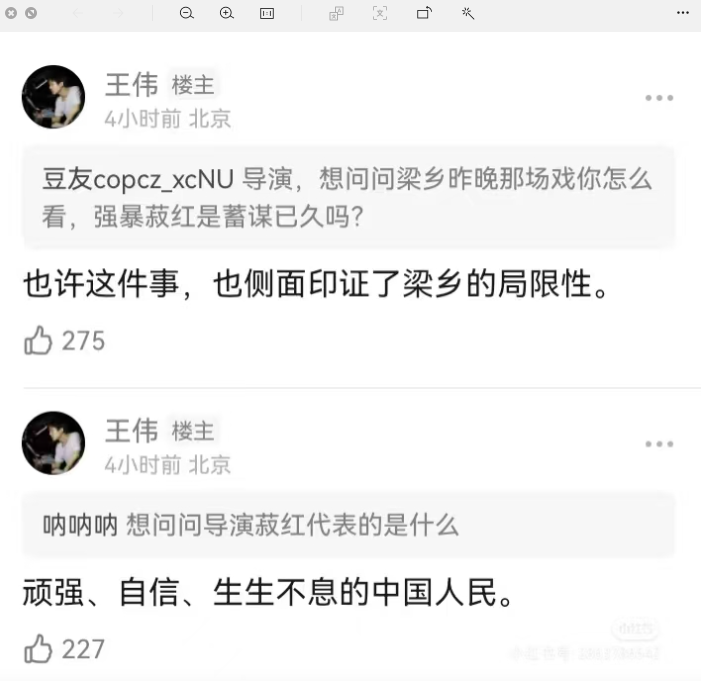The width and height of the screenshot is (701, 681).
Task: Extract text from the image
Action: 380,13
